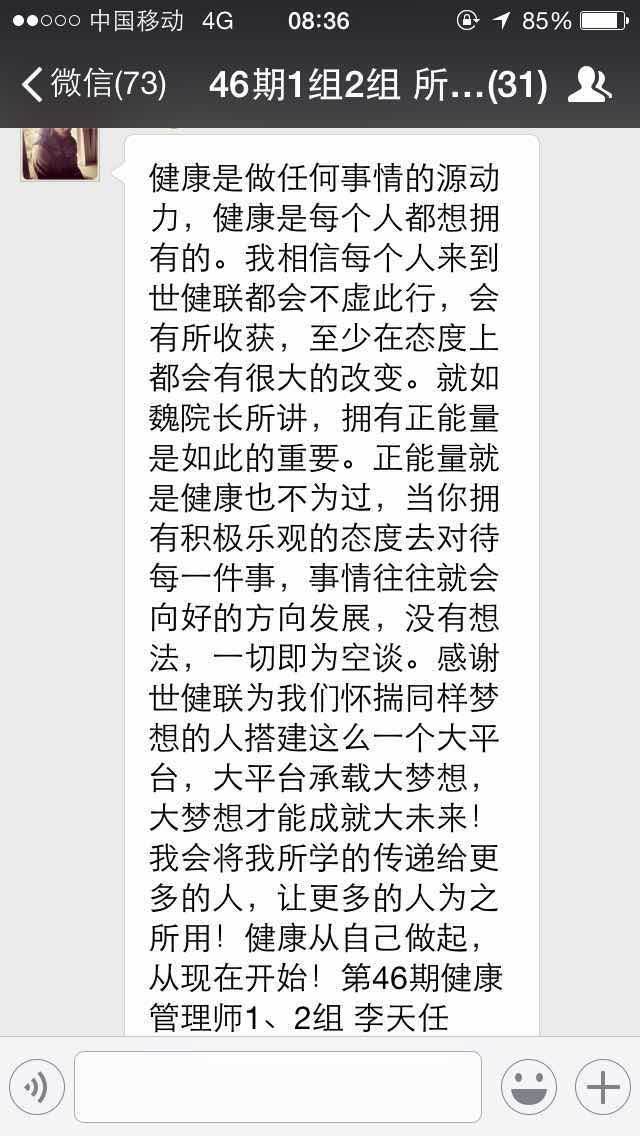Tap the sender's avatar picture

tap(60, 154)
